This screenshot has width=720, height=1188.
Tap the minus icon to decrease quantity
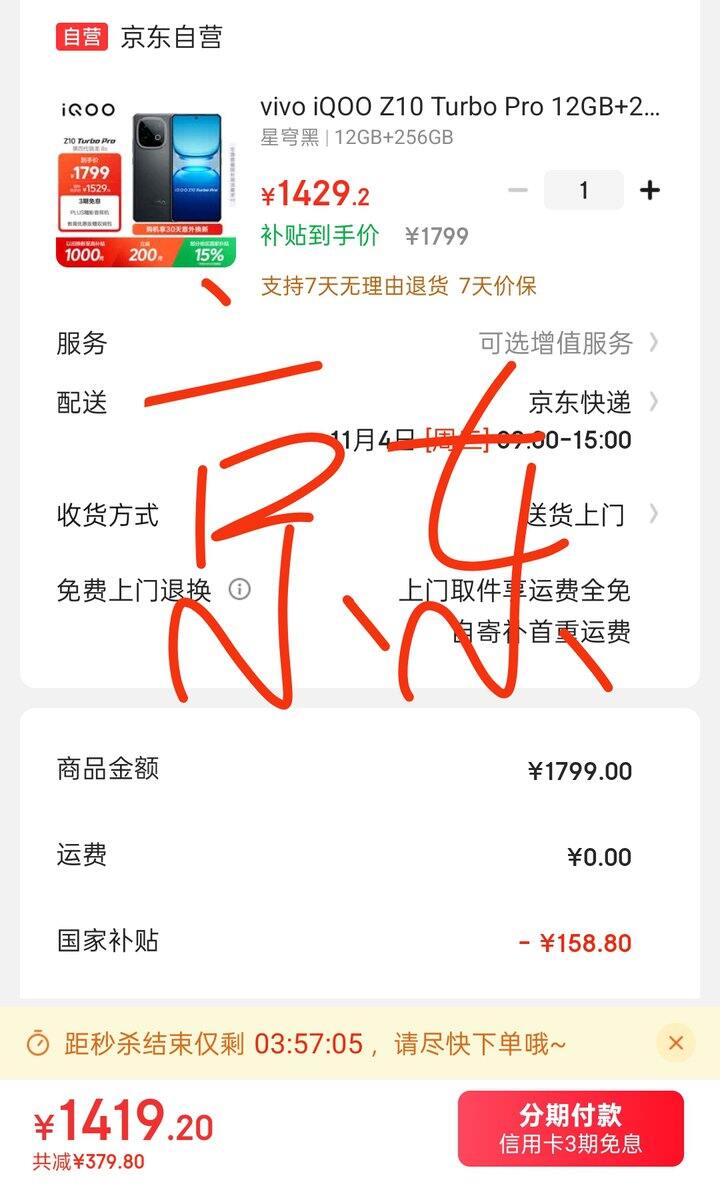(519, 188)
